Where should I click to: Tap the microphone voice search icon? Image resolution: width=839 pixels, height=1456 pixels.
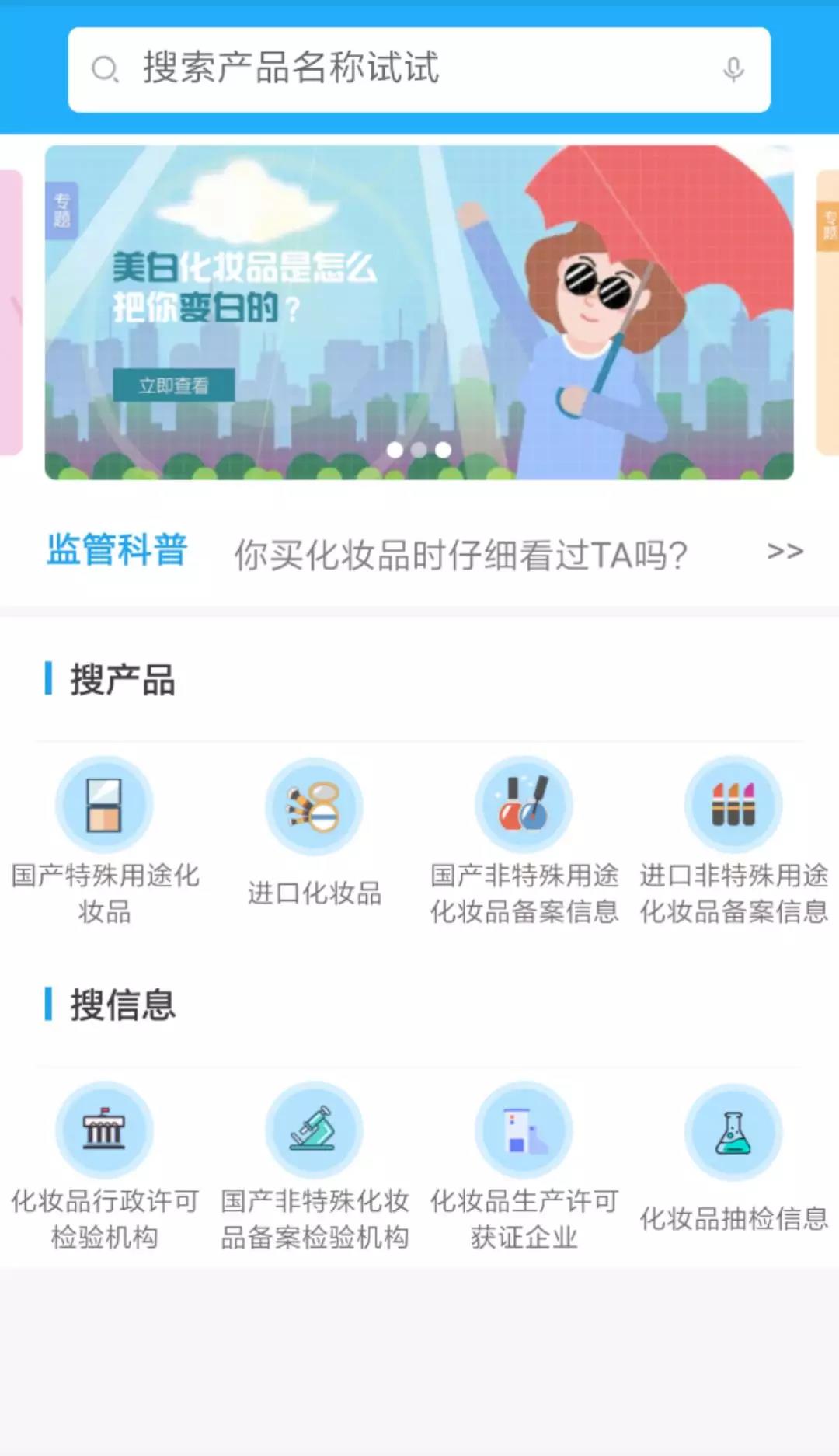coord(733,70)
